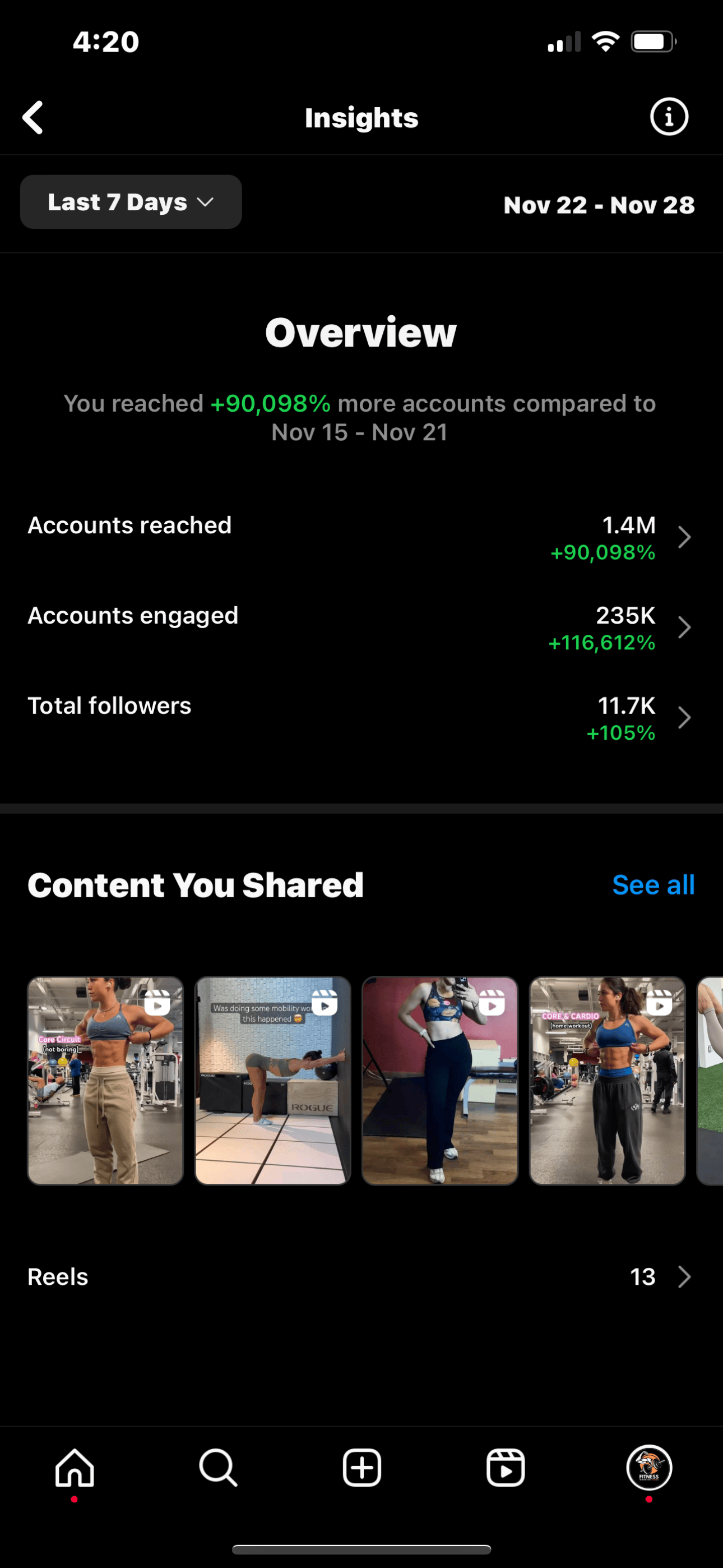Screen dimensions: 723x1568
Task: Go back from Insights
Action: point(34,117)
